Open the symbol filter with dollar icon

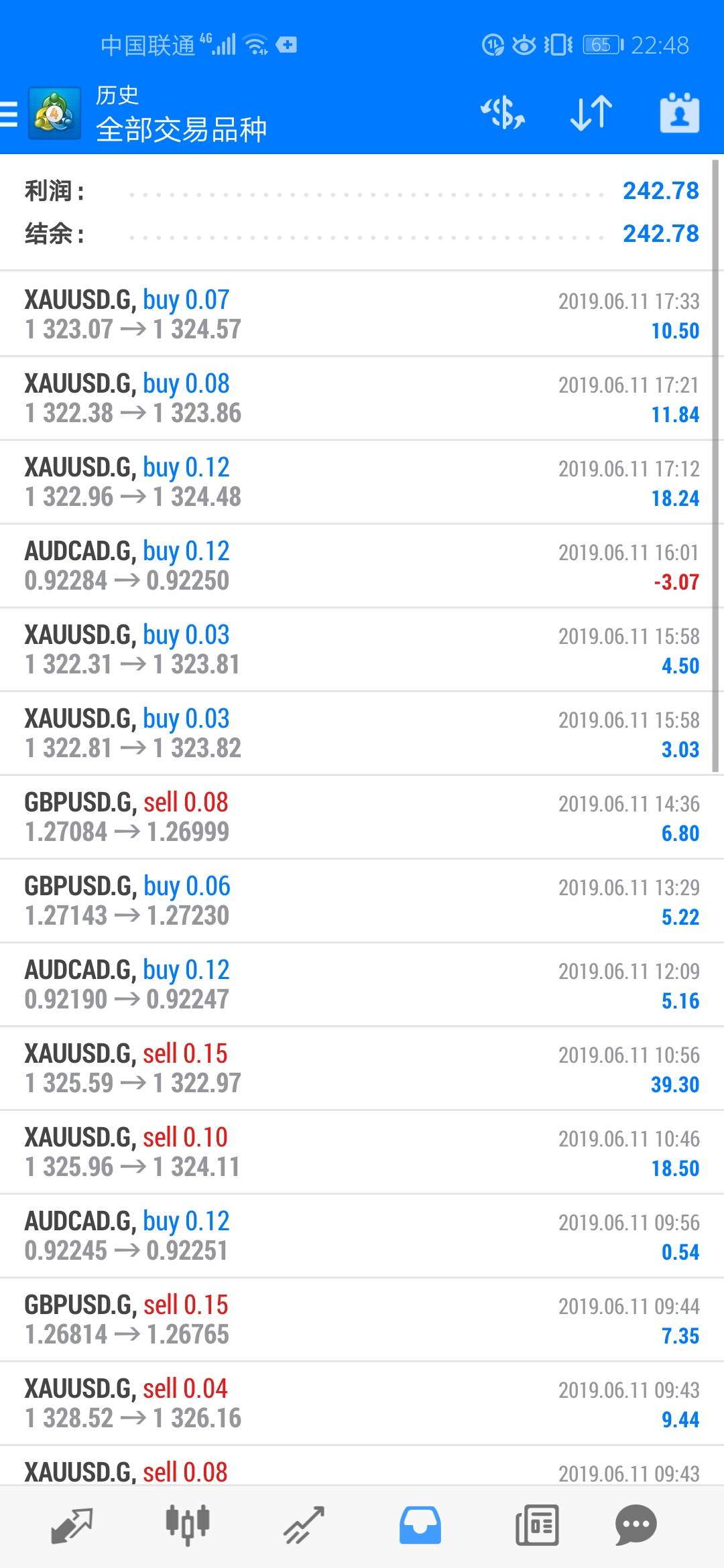(x=503, y=113)
